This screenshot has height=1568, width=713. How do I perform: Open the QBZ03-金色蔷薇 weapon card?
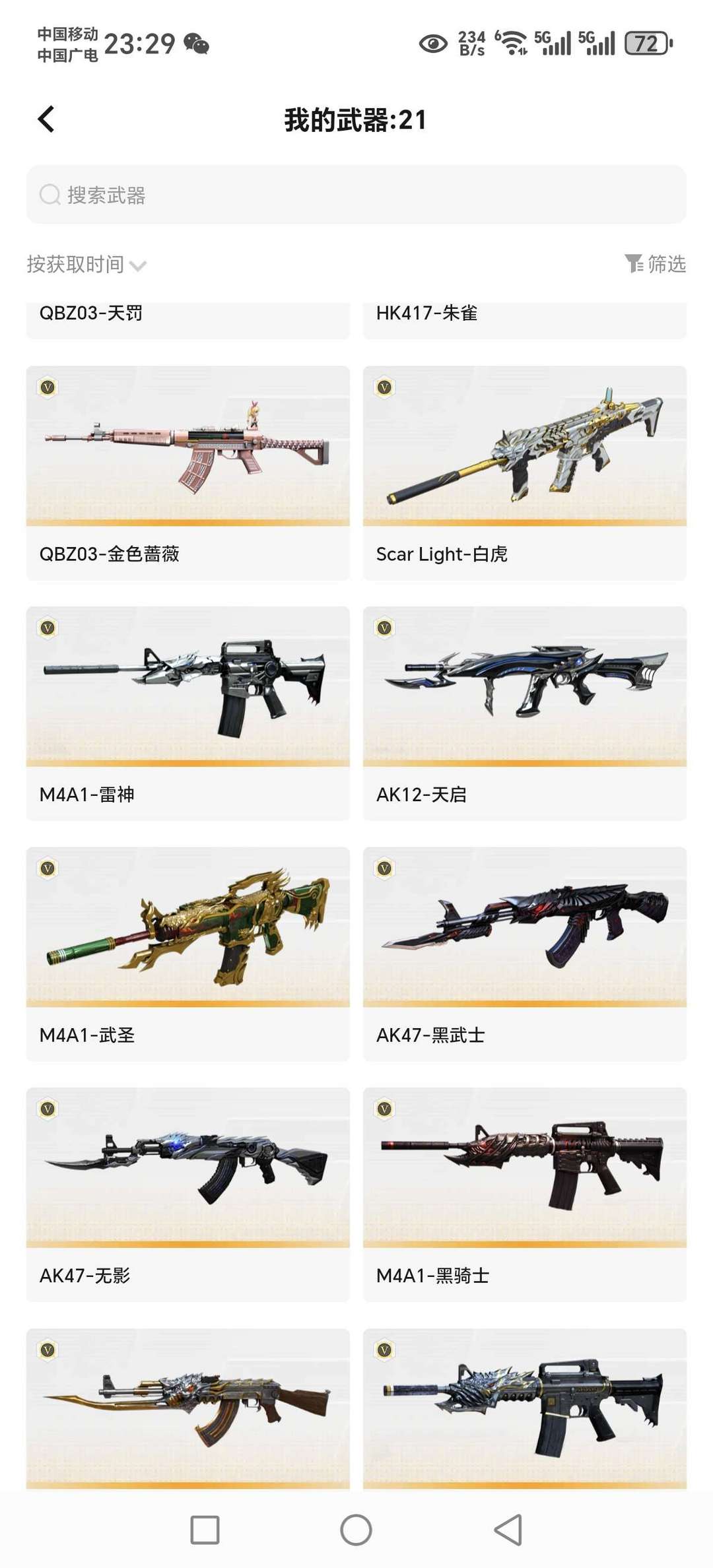188,473
